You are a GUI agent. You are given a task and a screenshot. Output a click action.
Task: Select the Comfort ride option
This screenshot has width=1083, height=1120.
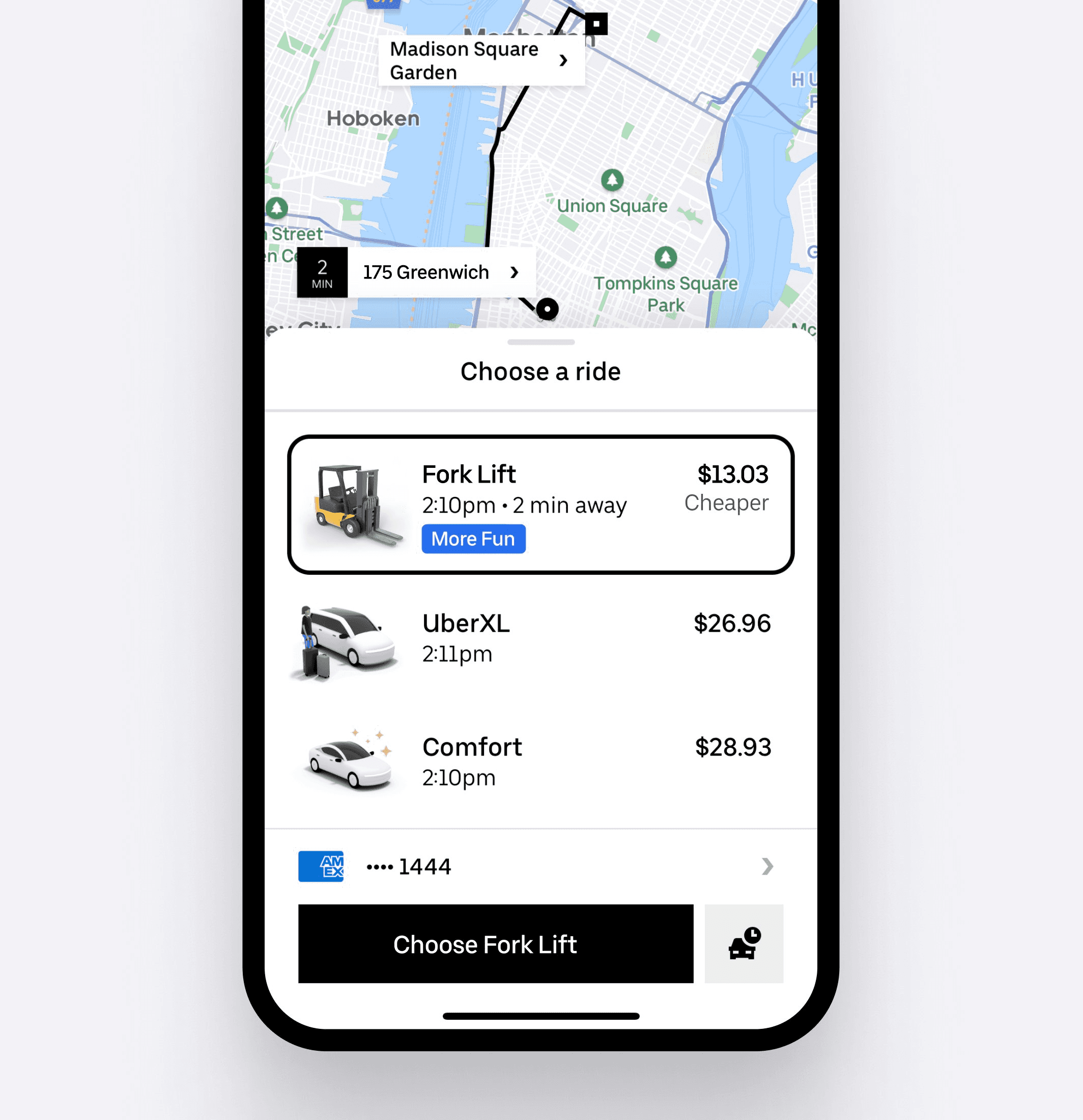(540, 762)
